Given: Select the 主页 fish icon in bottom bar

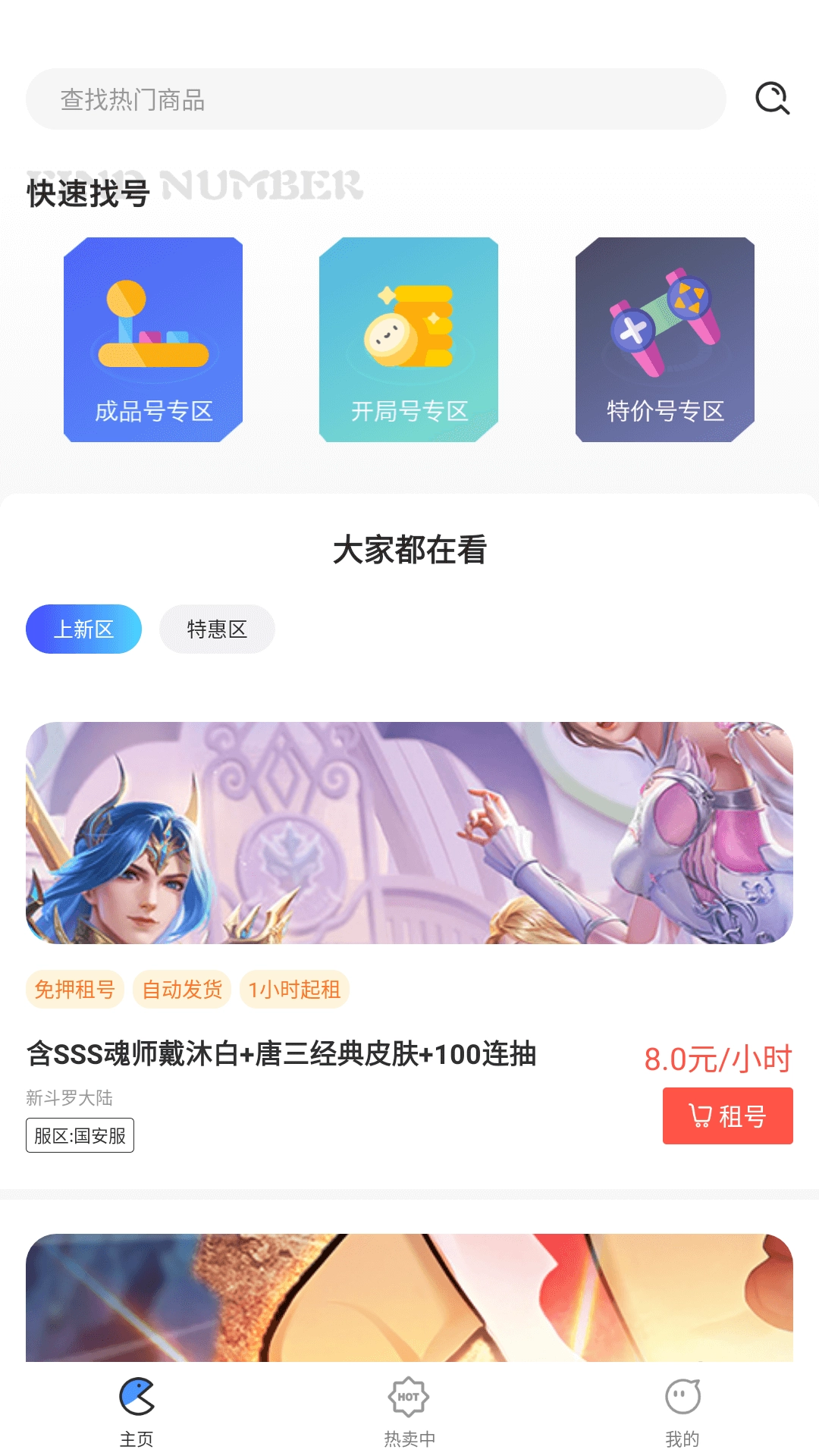Looking at the screenshot, I should click(x=135, y=1398).
